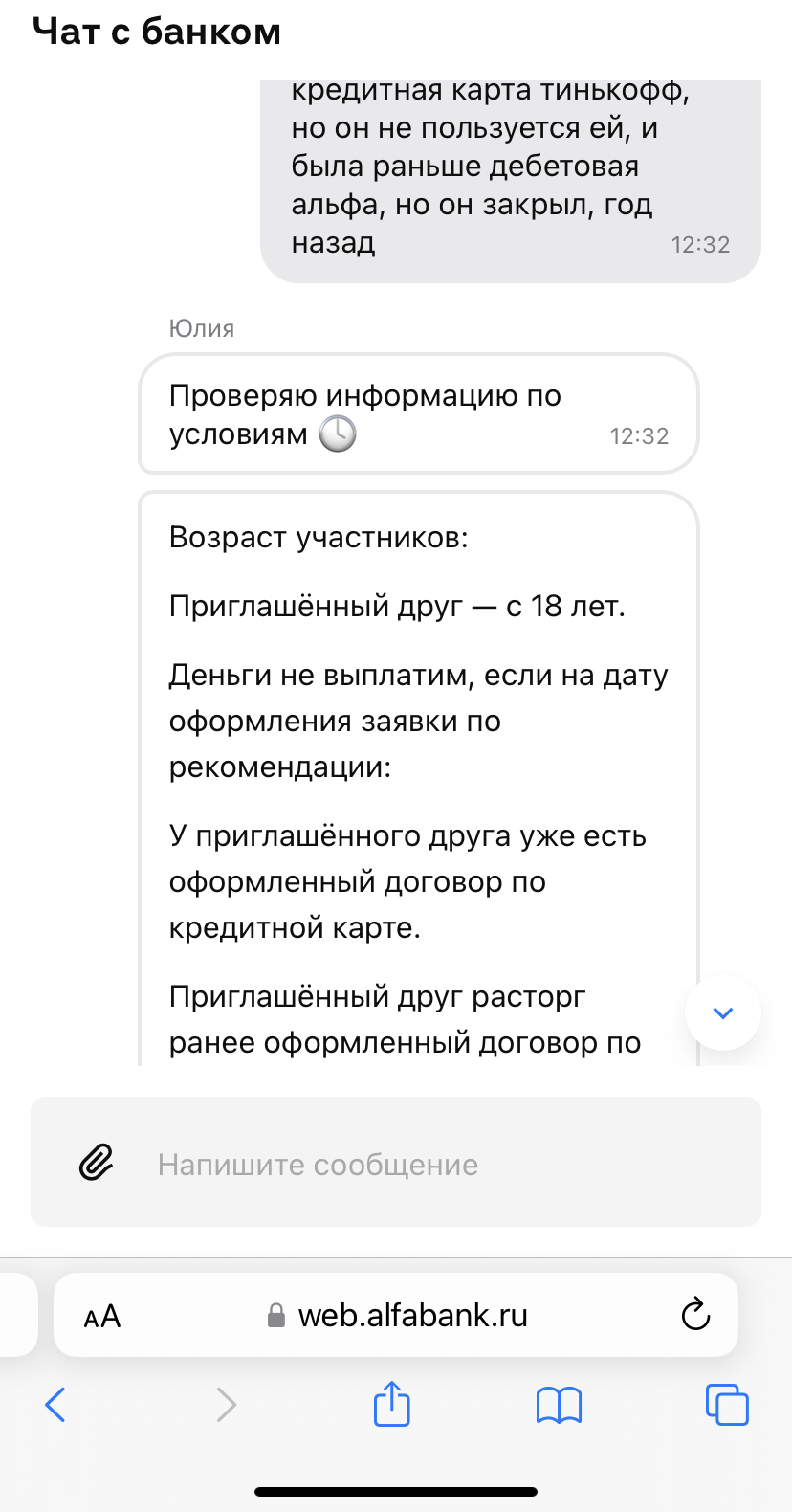The width and height of the screenshot is (792, 1512).
Task: Tap the paperclip attach file icon
Action: tap(96, 1162)
